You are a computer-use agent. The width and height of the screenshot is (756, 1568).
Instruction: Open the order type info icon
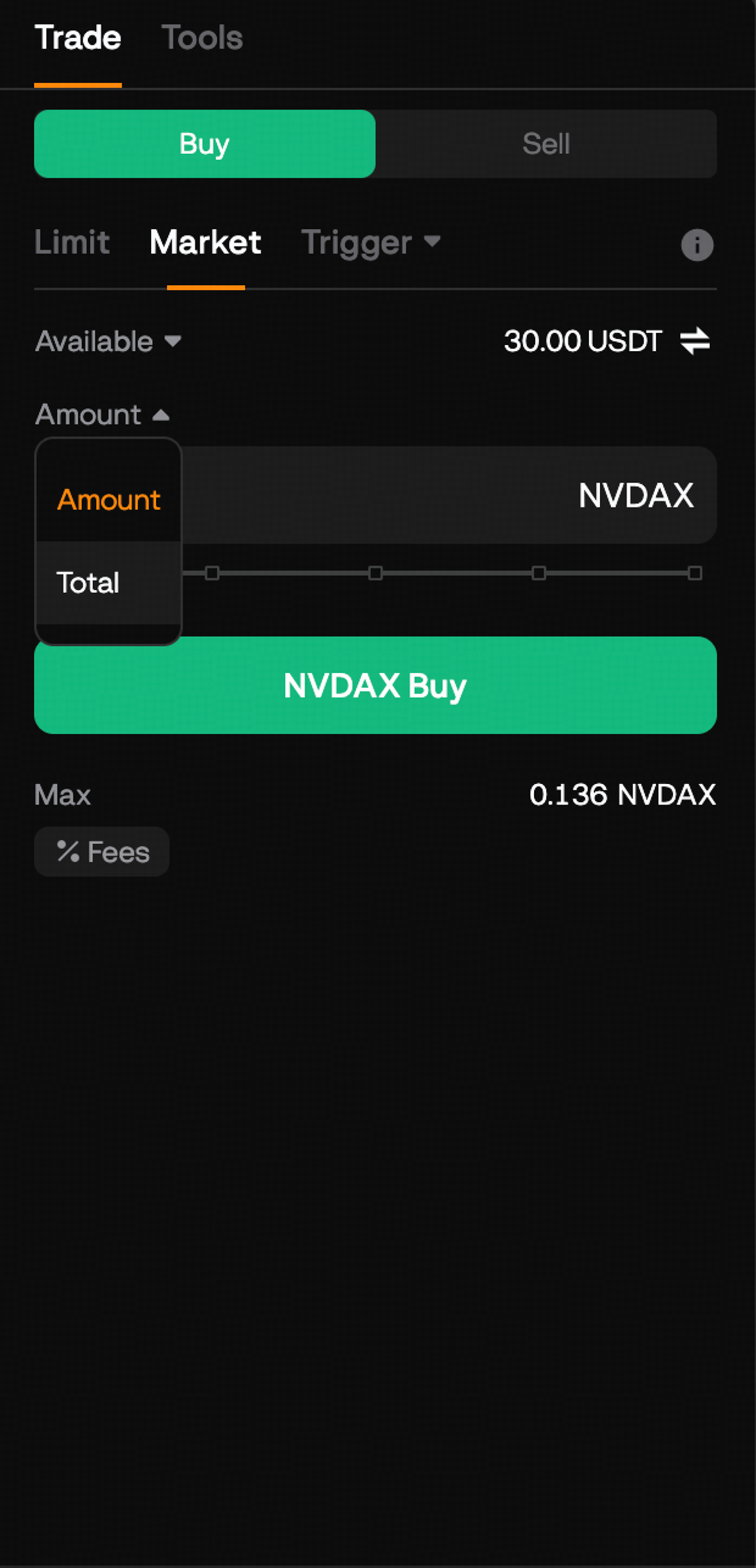click(x=697, y=244)
